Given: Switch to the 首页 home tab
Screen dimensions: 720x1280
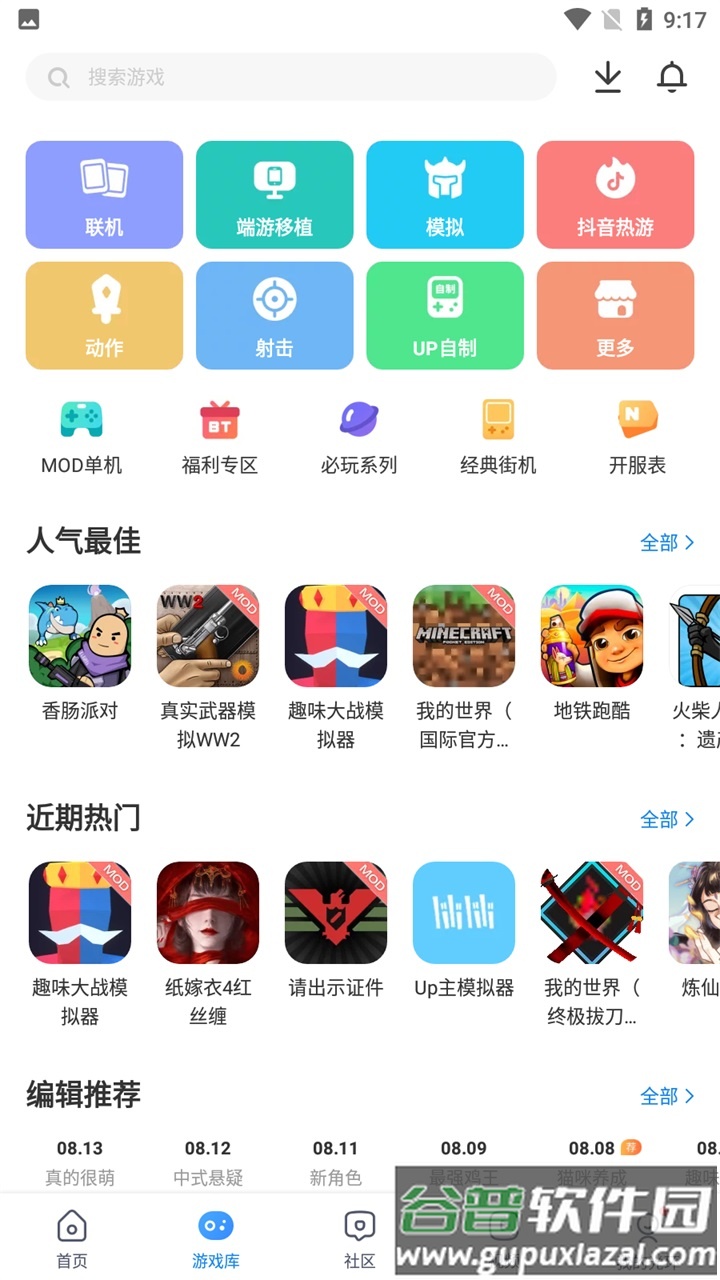Looking at the screenshot, I should [x=71, y=1237].
